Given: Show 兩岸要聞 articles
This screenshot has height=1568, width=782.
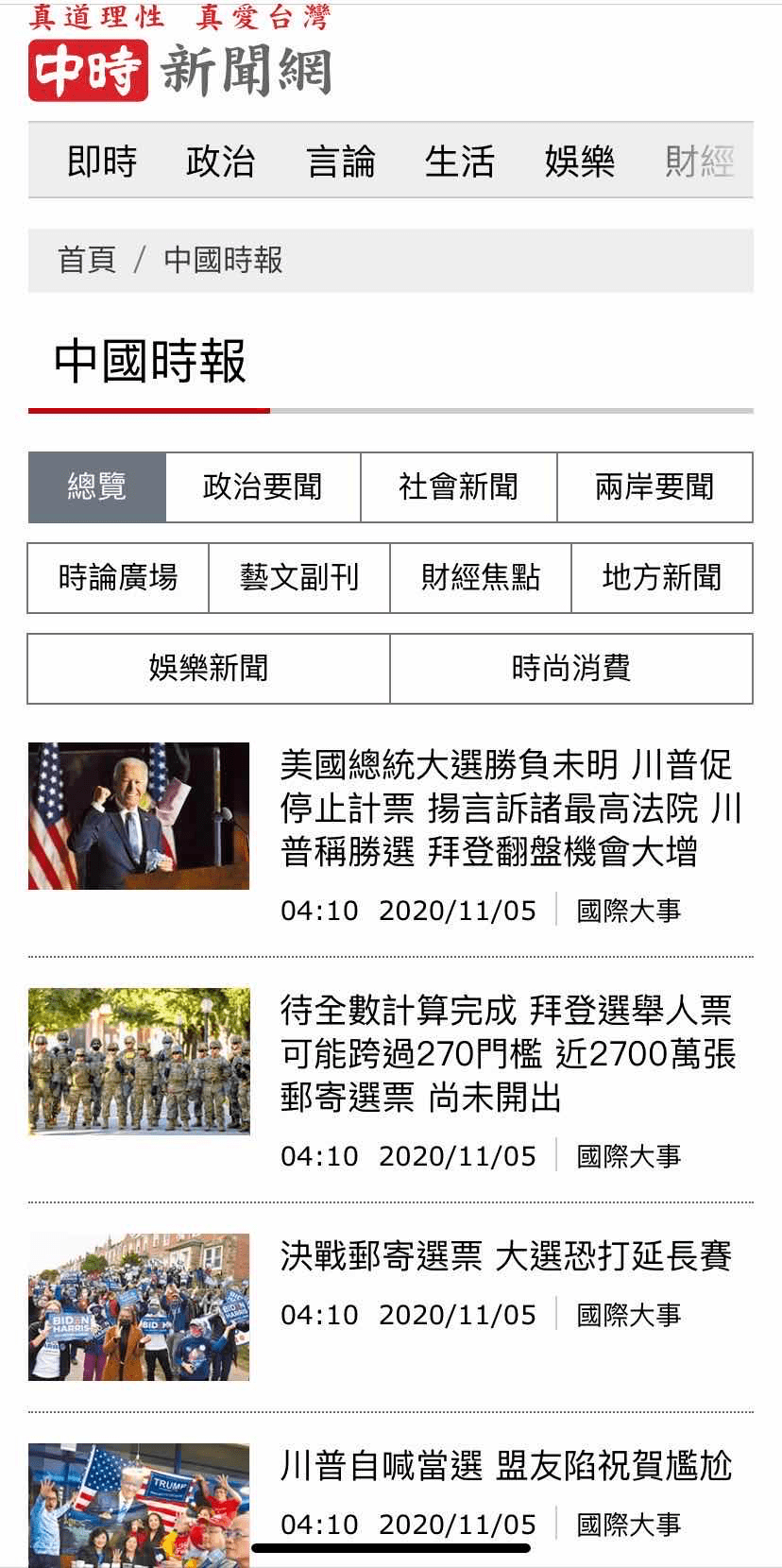Looking at the screenshot, I should pyautogui.click(x=655, y=487).
